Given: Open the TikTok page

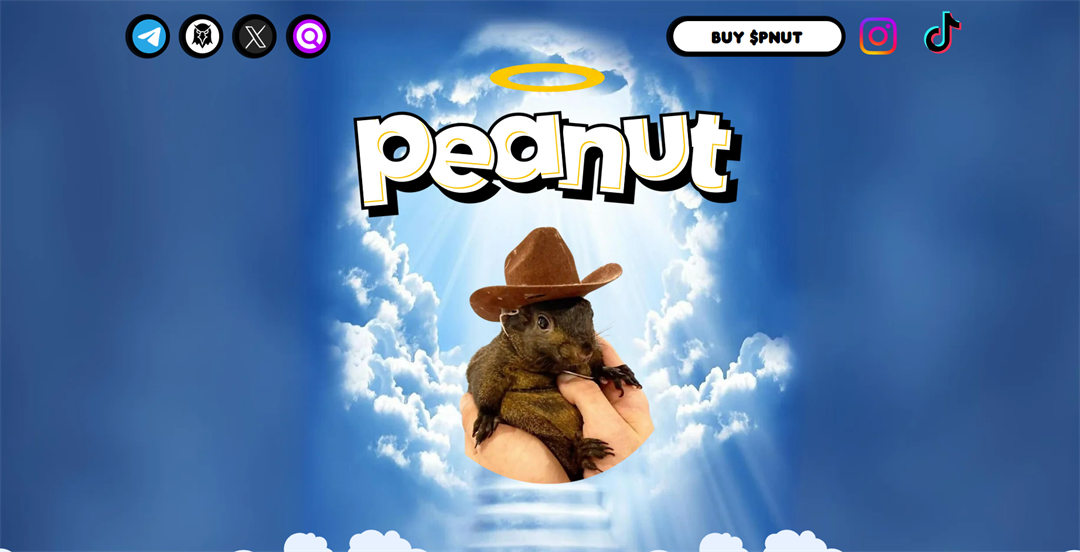Looking at the screenshot, I should tap(941, 34).
